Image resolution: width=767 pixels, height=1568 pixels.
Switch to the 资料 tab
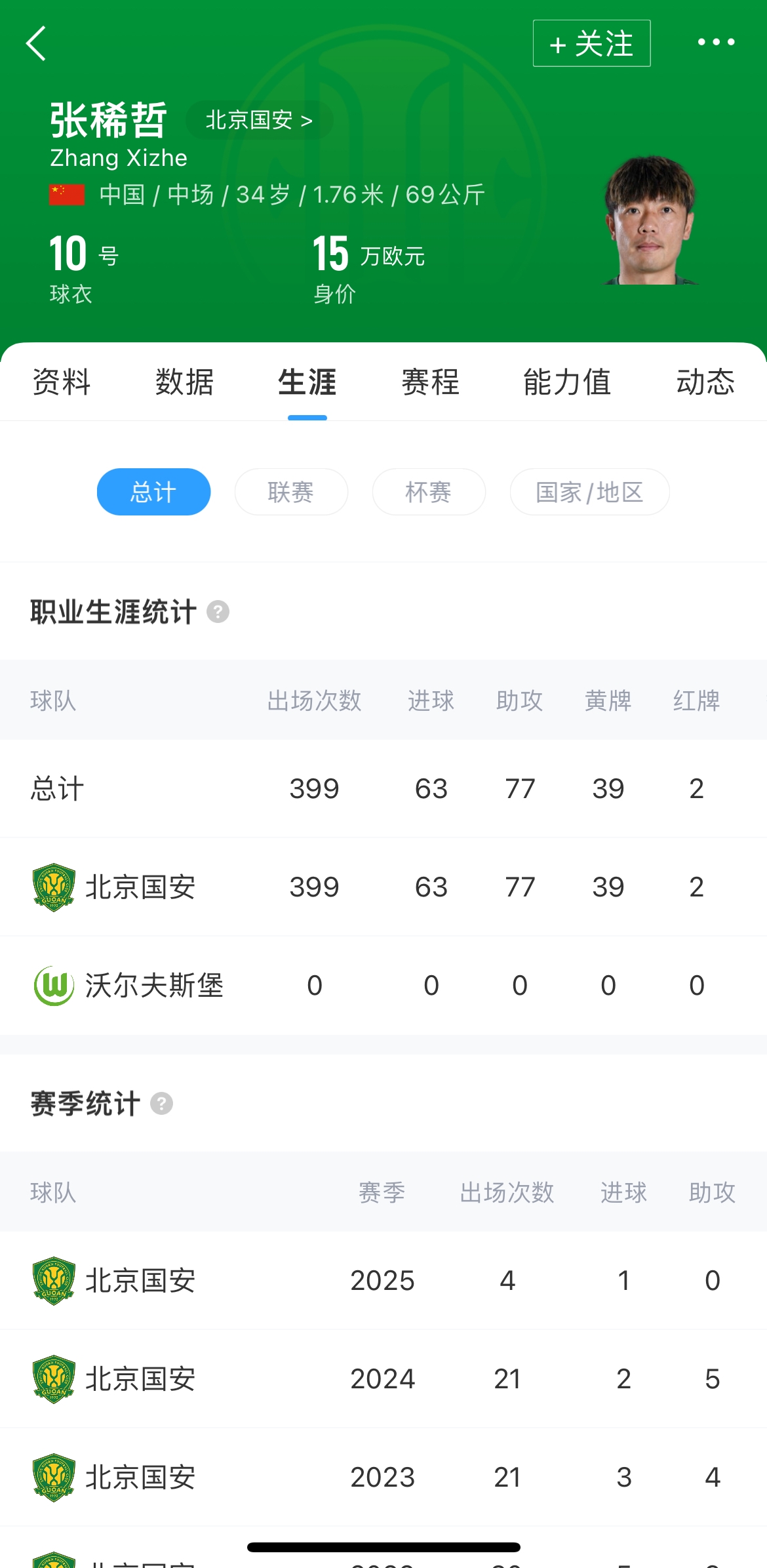click(x=61, y=382)
